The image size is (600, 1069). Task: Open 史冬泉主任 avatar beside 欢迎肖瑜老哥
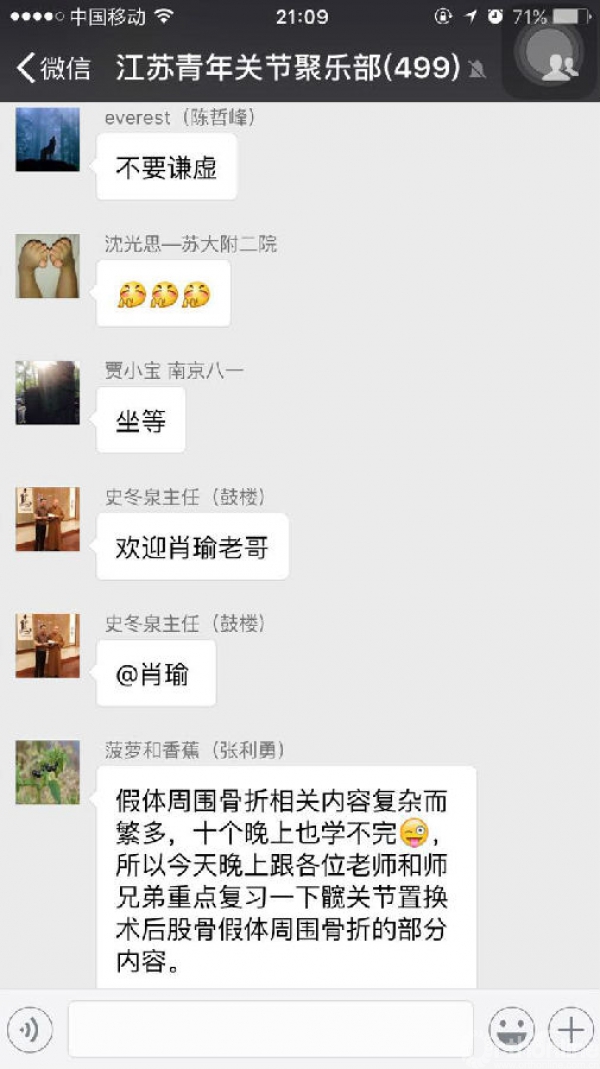coord(47,519)
